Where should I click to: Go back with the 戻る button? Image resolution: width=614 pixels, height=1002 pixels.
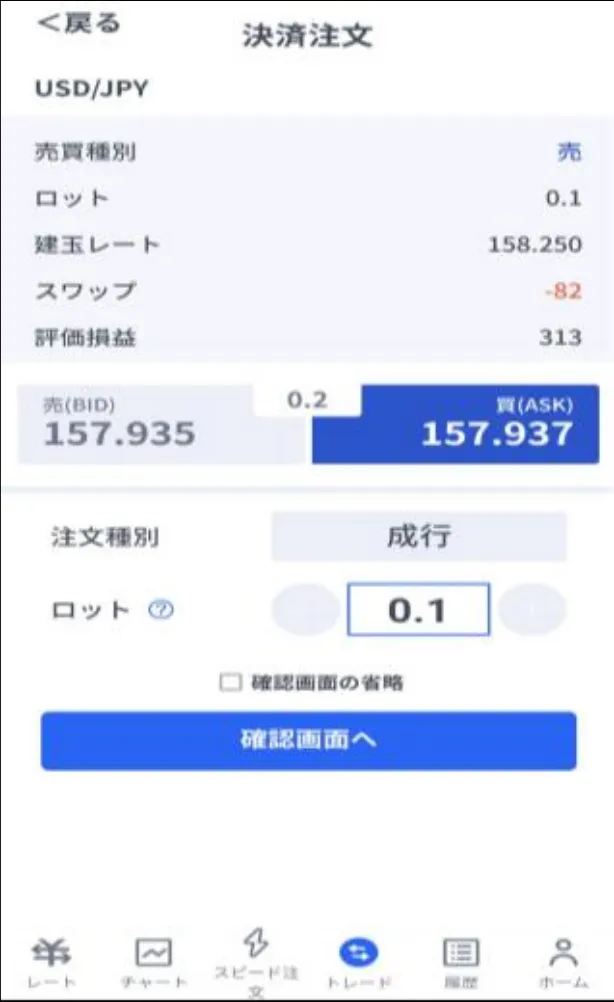(78, 24)
